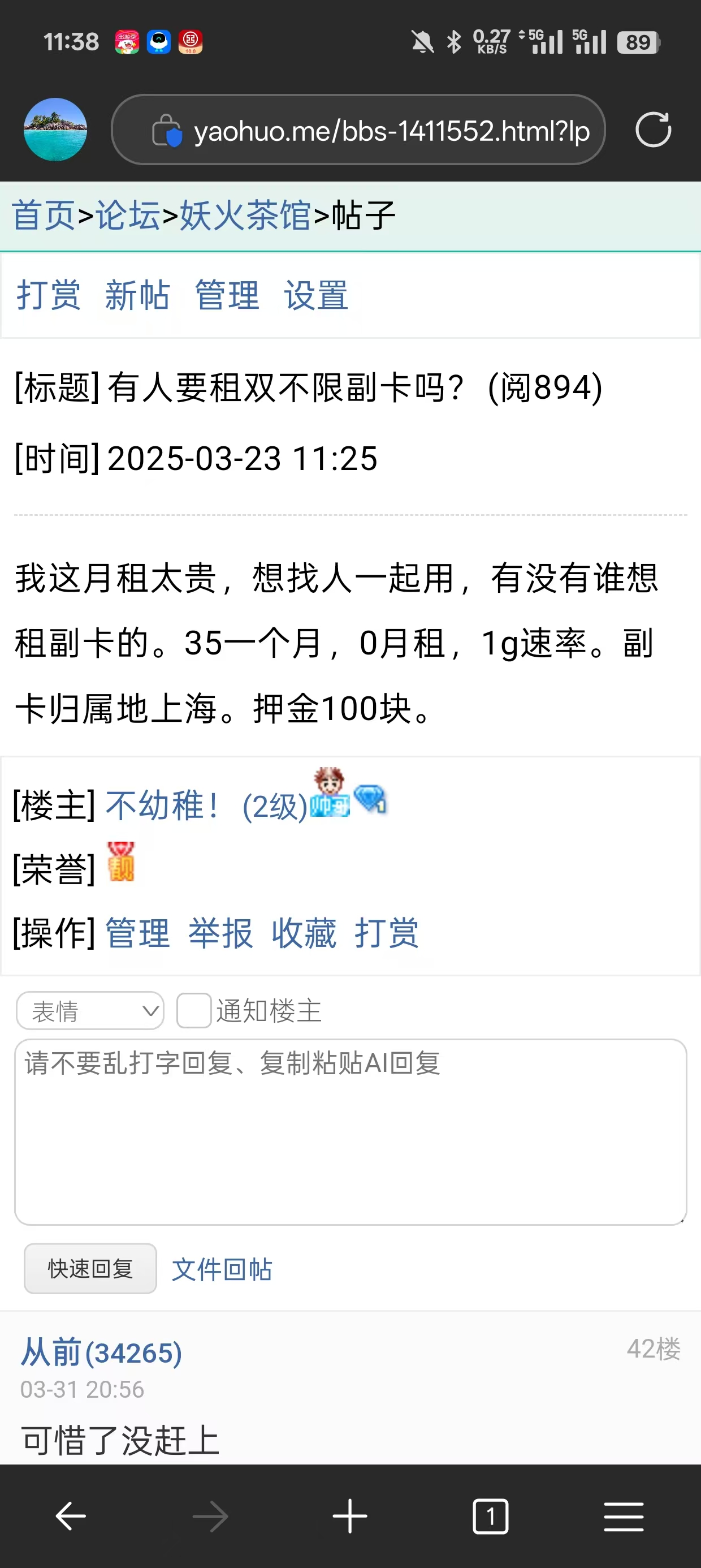
Task: Open 妖火茶馆 board link
Action: coord(245,216)
